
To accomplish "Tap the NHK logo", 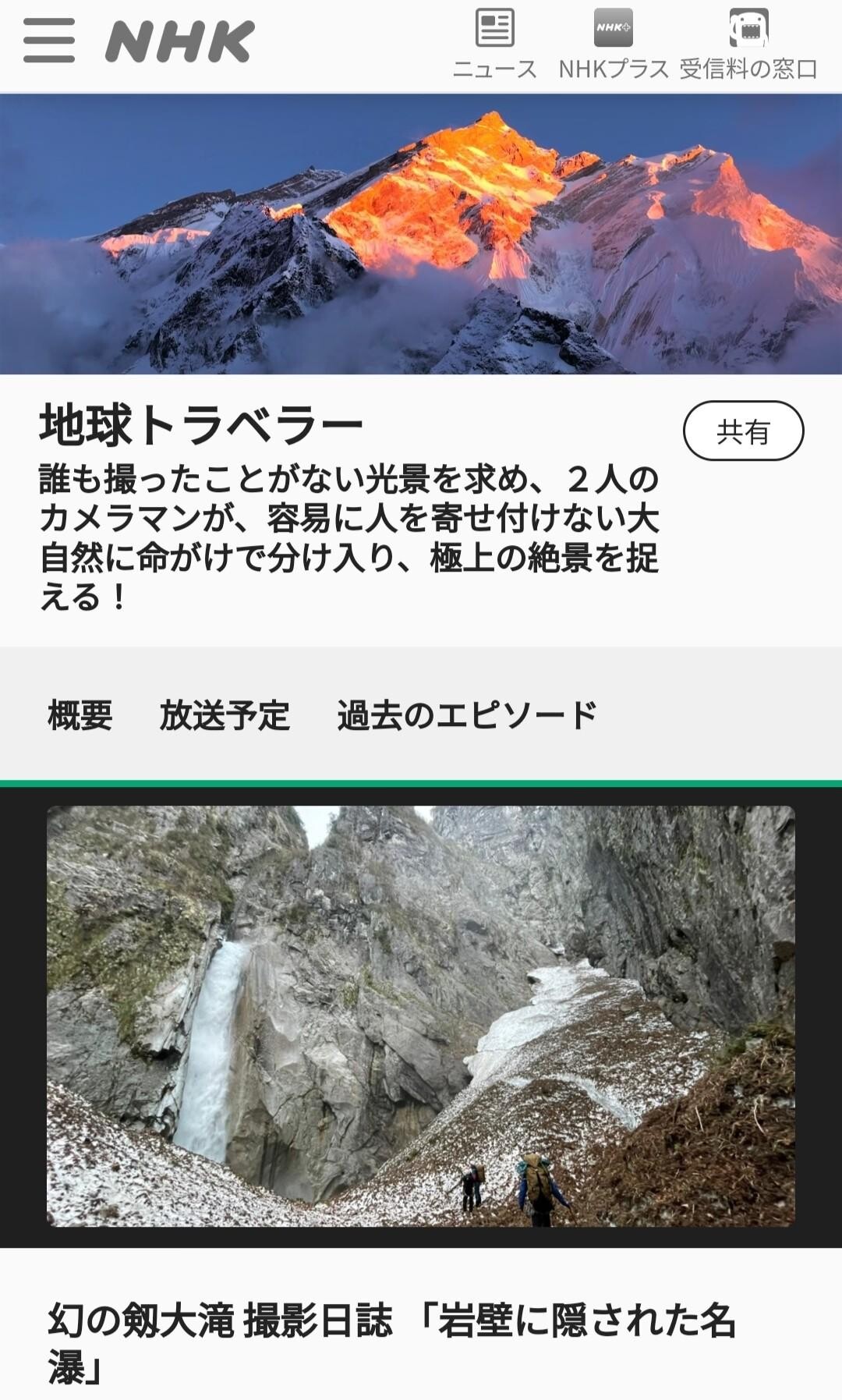I will 179,41.
